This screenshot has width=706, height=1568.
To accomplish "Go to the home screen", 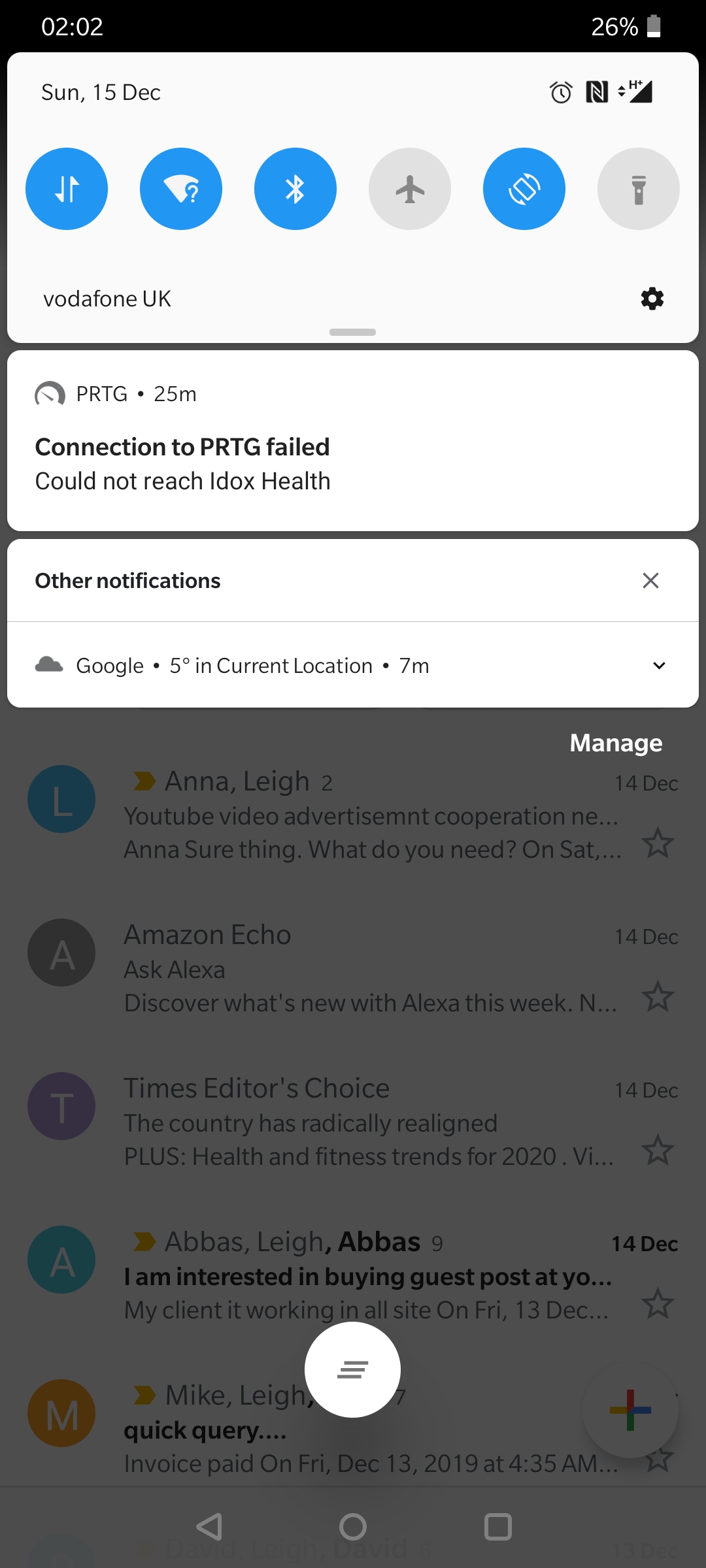I will pyautogui.click(x=353, y=1527).
